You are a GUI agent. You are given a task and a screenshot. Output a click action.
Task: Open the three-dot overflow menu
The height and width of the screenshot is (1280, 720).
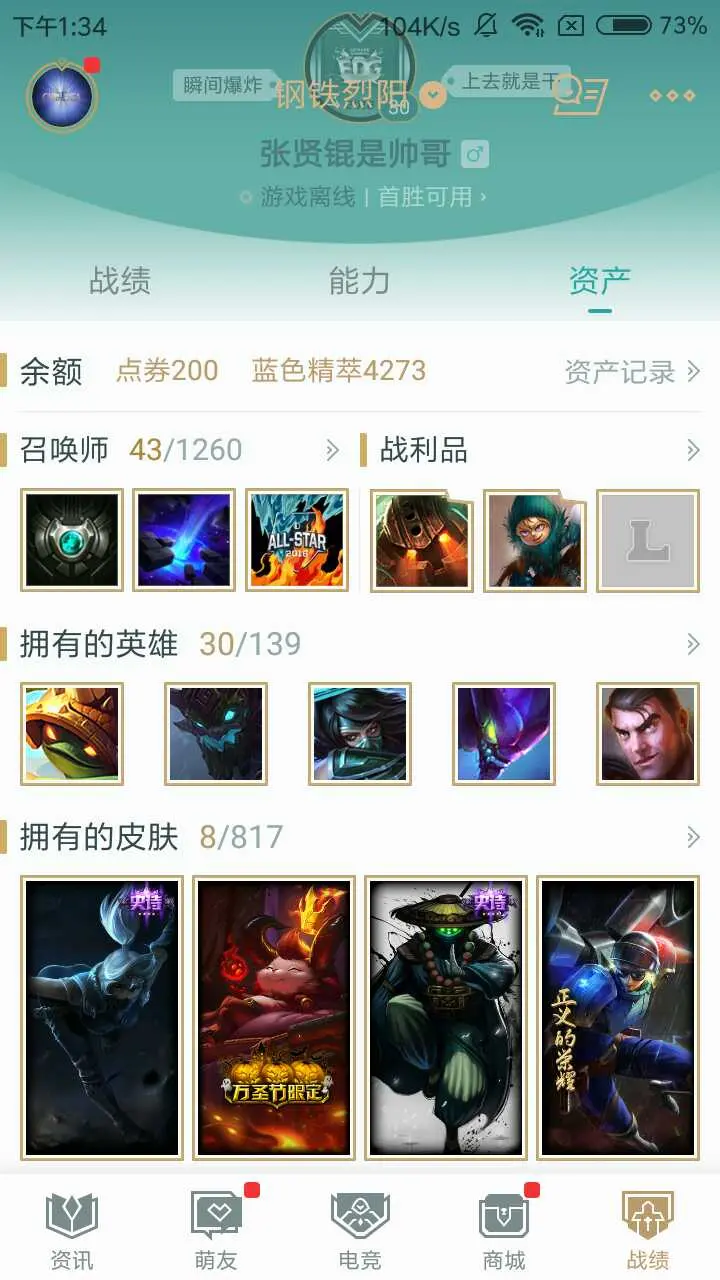point(672,96)
